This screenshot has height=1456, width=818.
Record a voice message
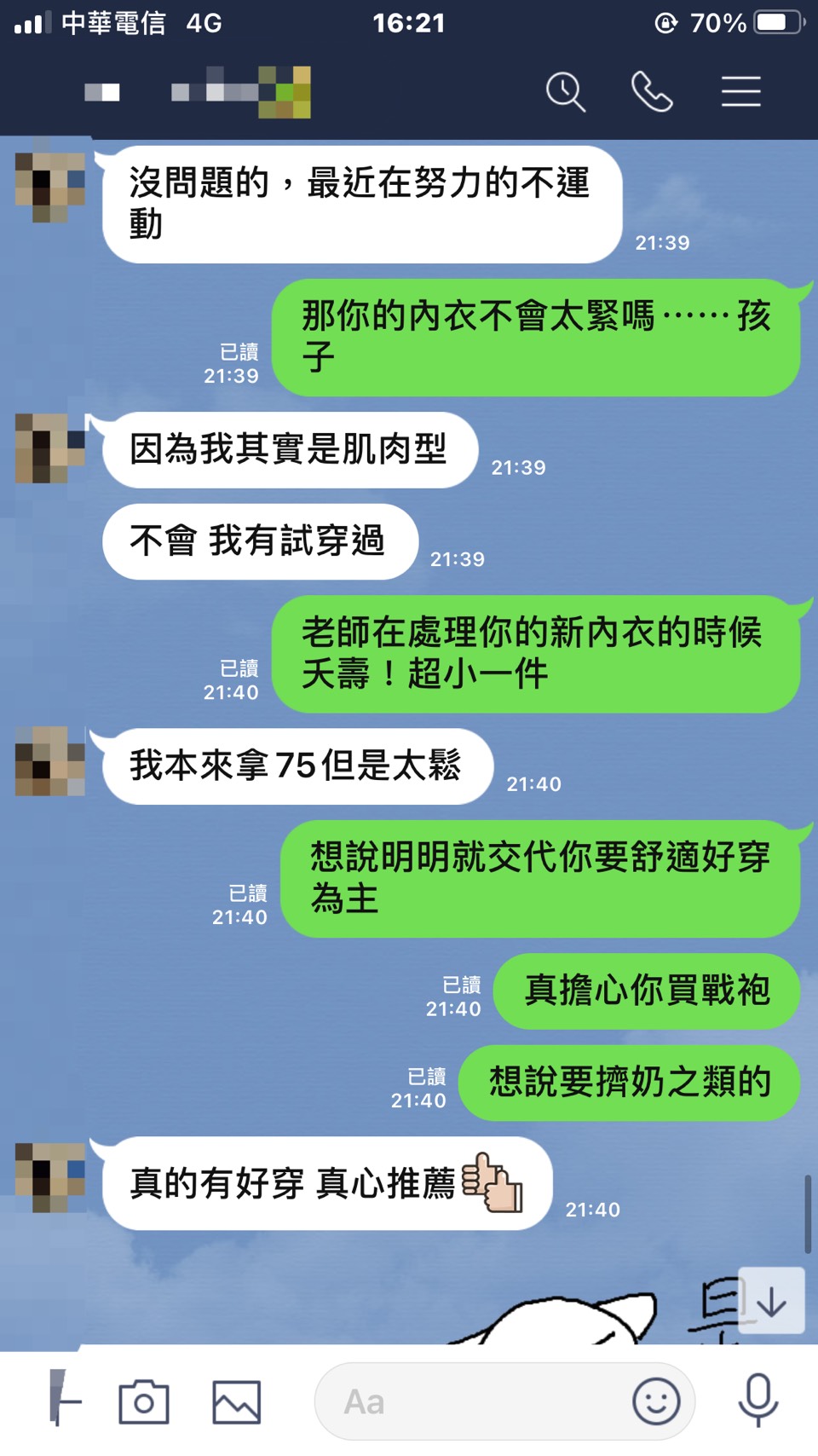tap(758, 1400)
